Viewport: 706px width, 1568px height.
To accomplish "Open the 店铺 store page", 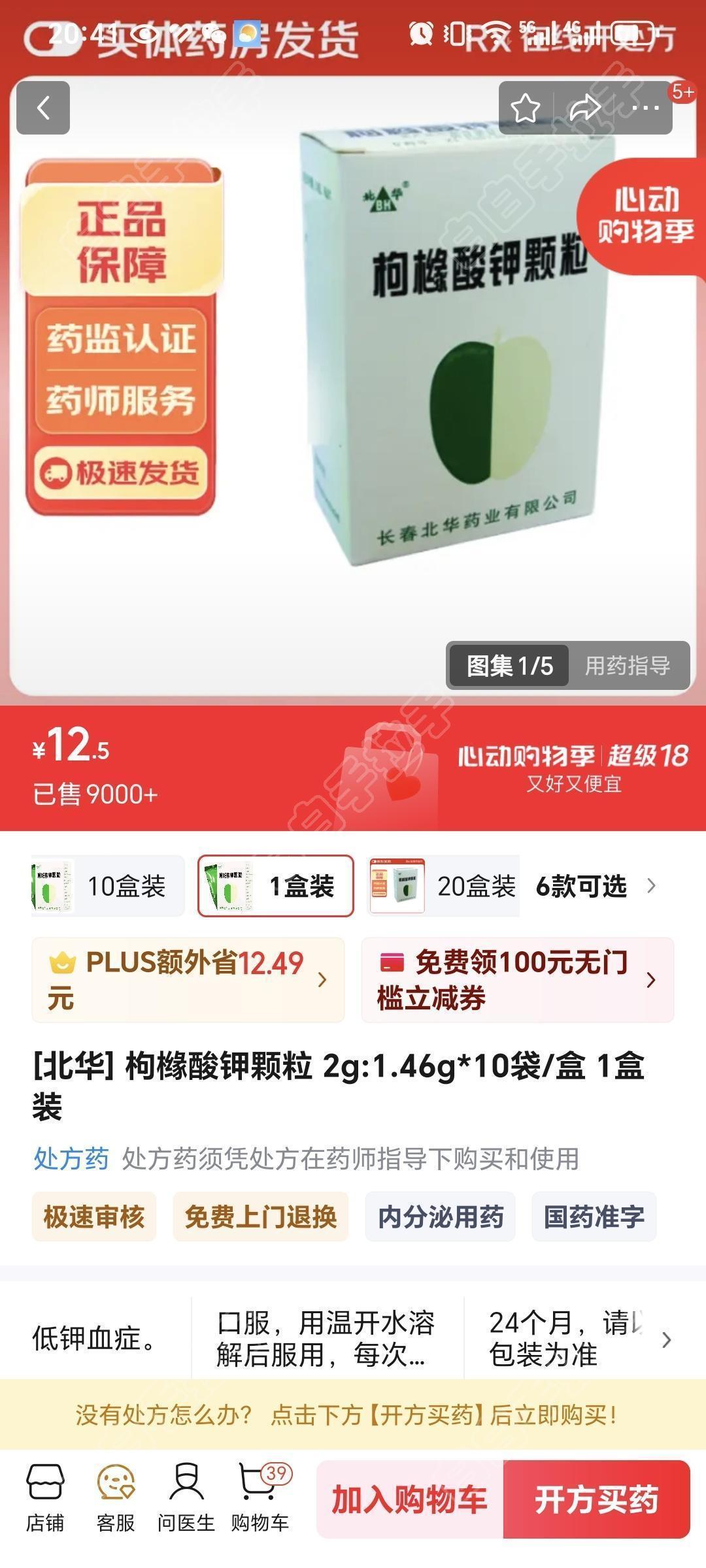I will coord(45,1498).
